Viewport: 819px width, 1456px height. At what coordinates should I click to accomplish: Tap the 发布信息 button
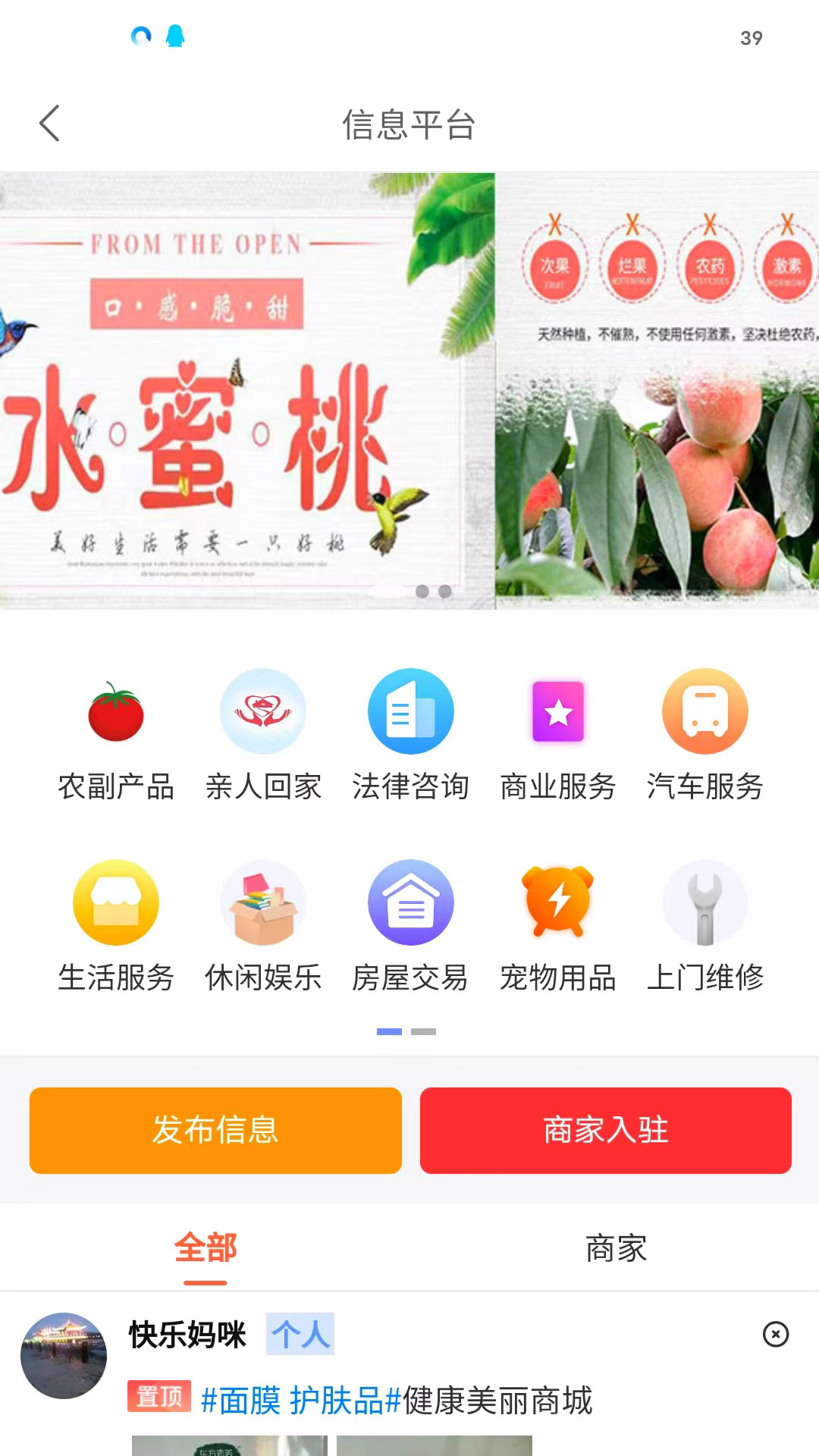(x=215, y=1131)
